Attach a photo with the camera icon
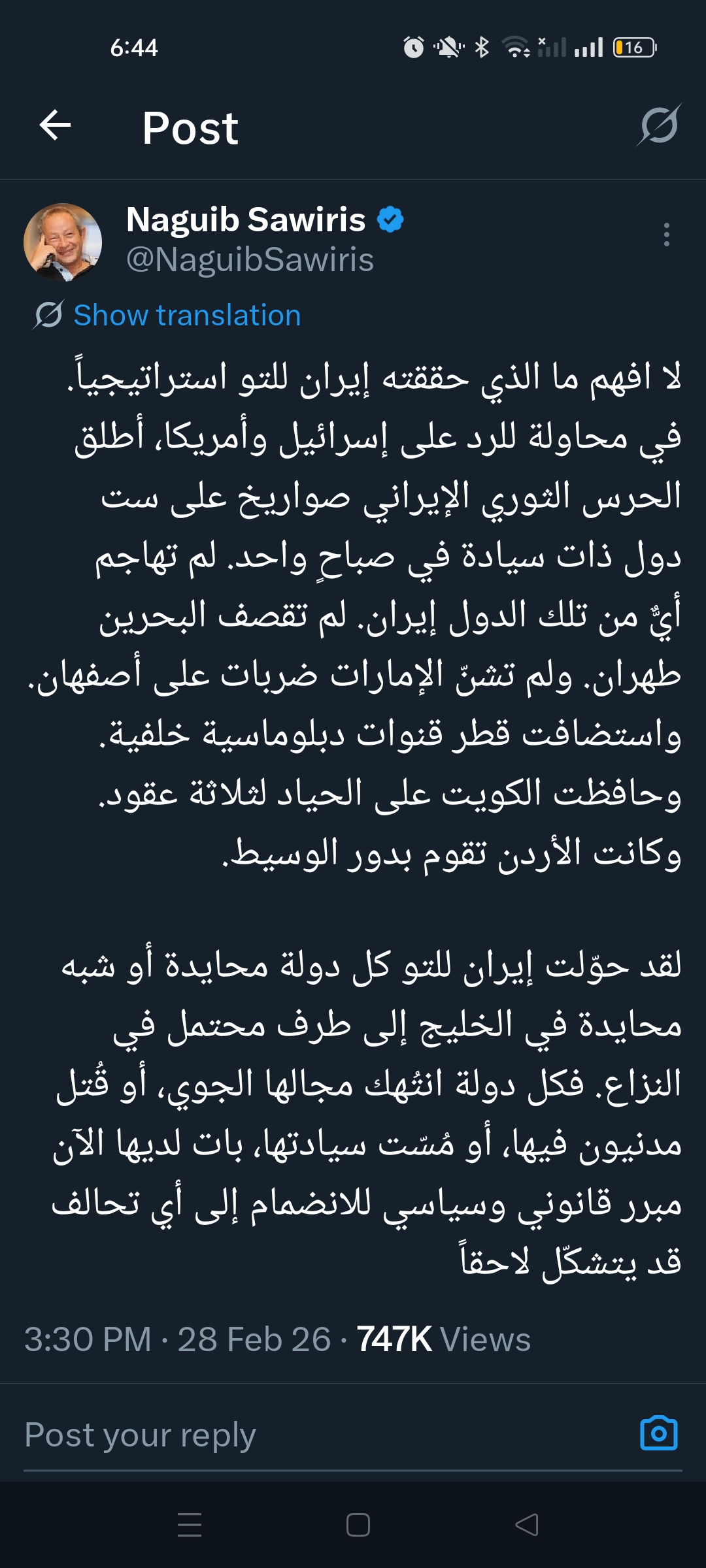This screenshot has width=706, height=1568. pos(658,1433)
